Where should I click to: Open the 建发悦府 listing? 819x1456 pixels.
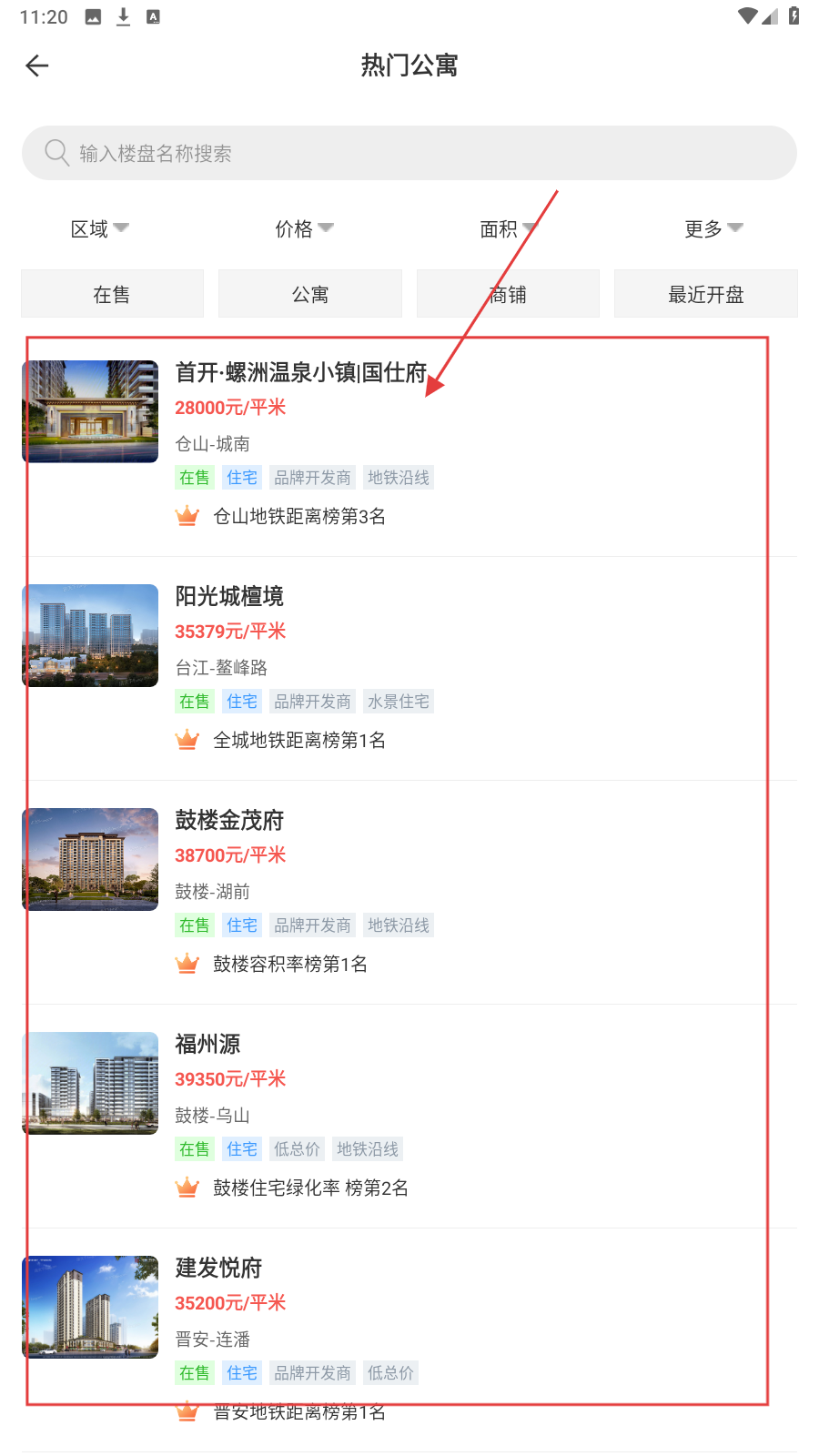pyautogui.click(x=218, y=1269)
